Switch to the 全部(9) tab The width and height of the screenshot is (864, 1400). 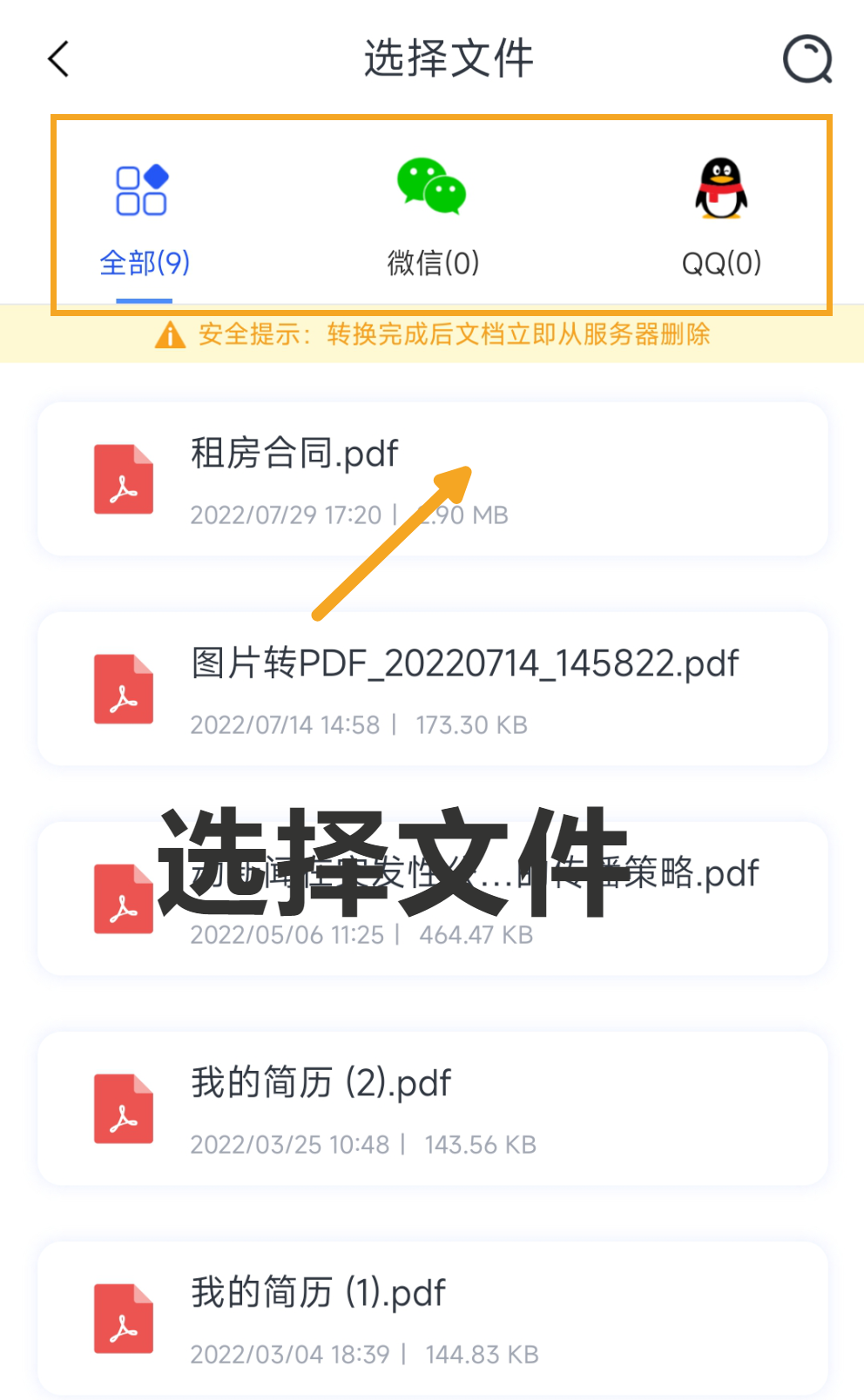pyautogui.click(x=144, y=218)
